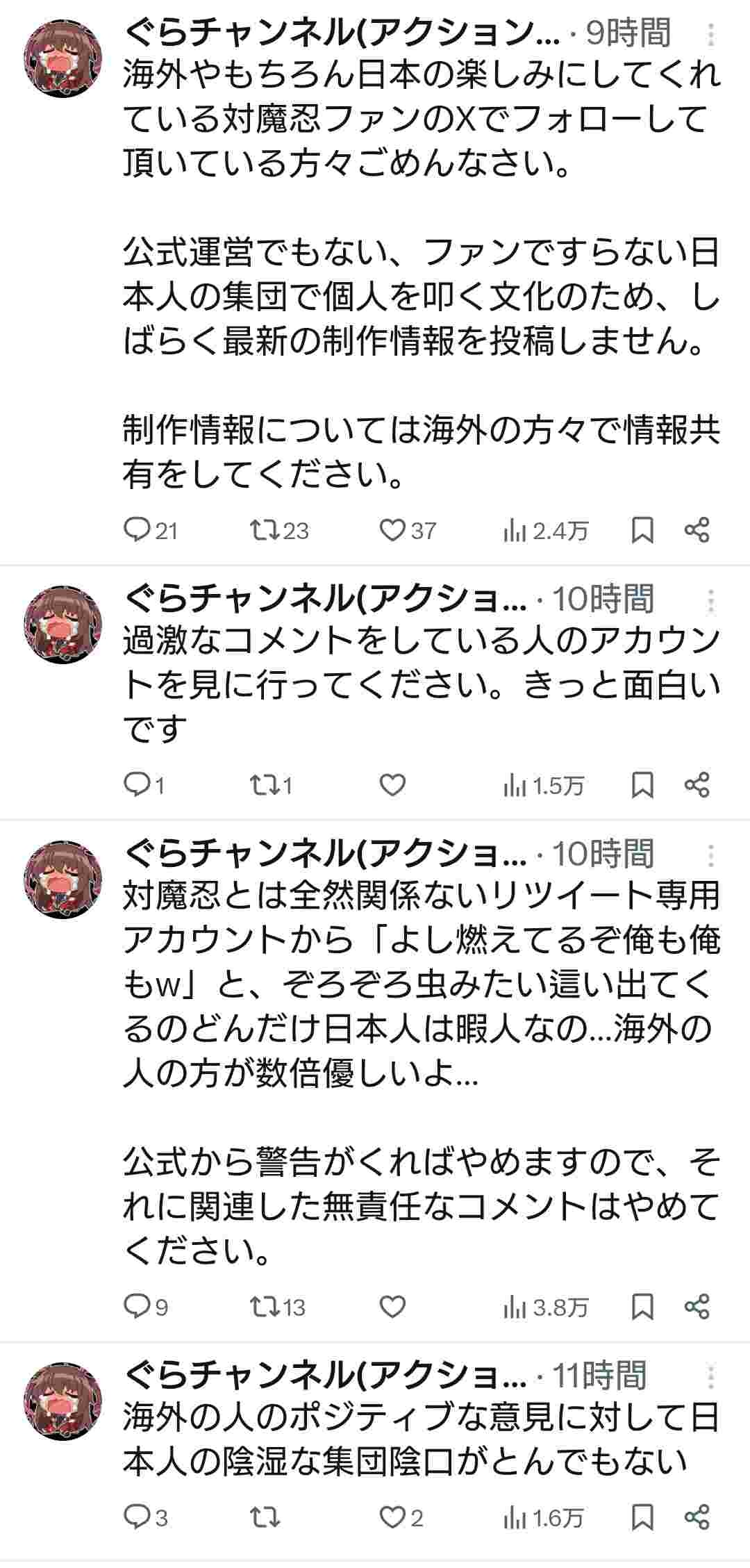The width and height of the screenshot is (750, 1568).
Task: Retweet the post with 13 retweets
Action: tap(265, 1307)
